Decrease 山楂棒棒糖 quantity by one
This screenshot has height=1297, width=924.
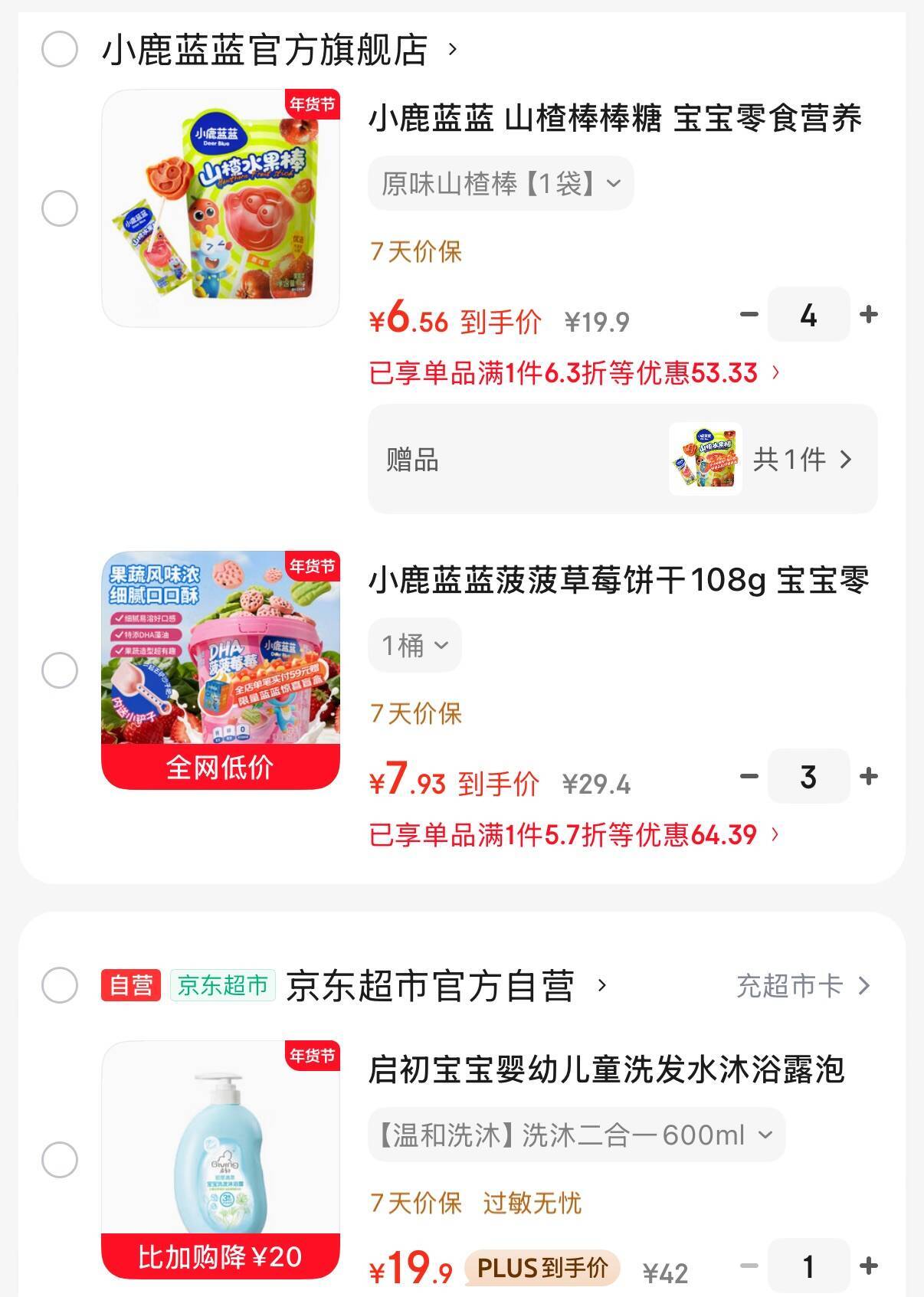pos(749,314)
